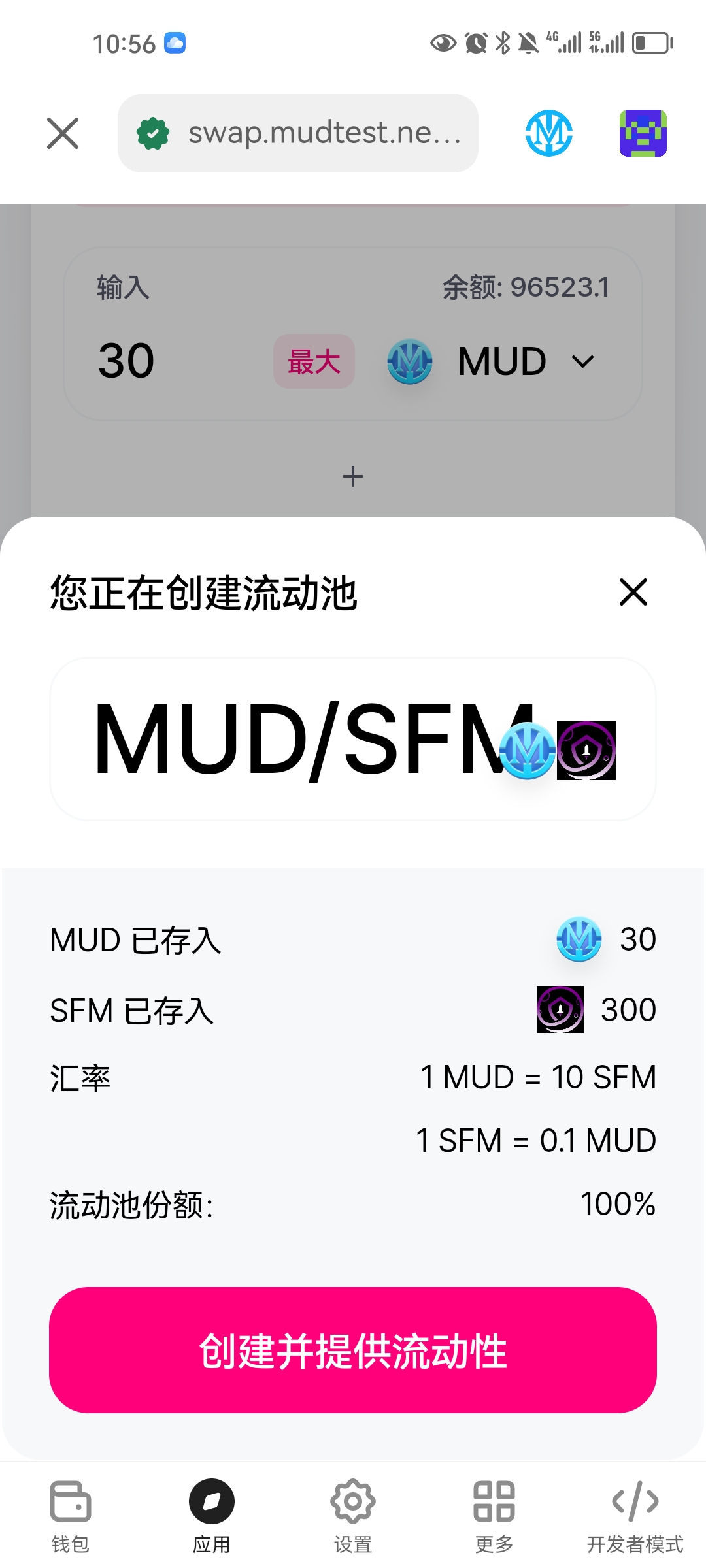Open the 钱包 wallet icon in bottom navigation

tap(71, 1503)
